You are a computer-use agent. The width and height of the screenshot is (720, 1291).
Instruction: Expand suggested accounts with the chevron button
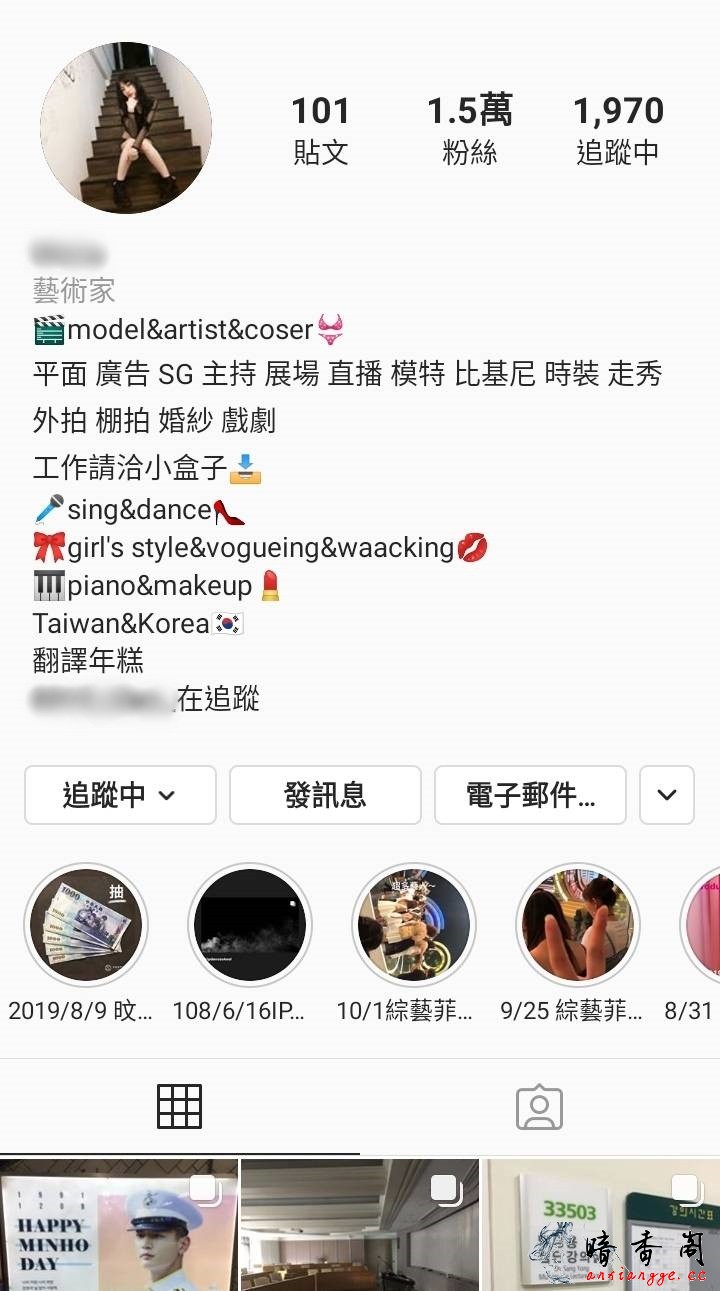(x=667, y=795)
